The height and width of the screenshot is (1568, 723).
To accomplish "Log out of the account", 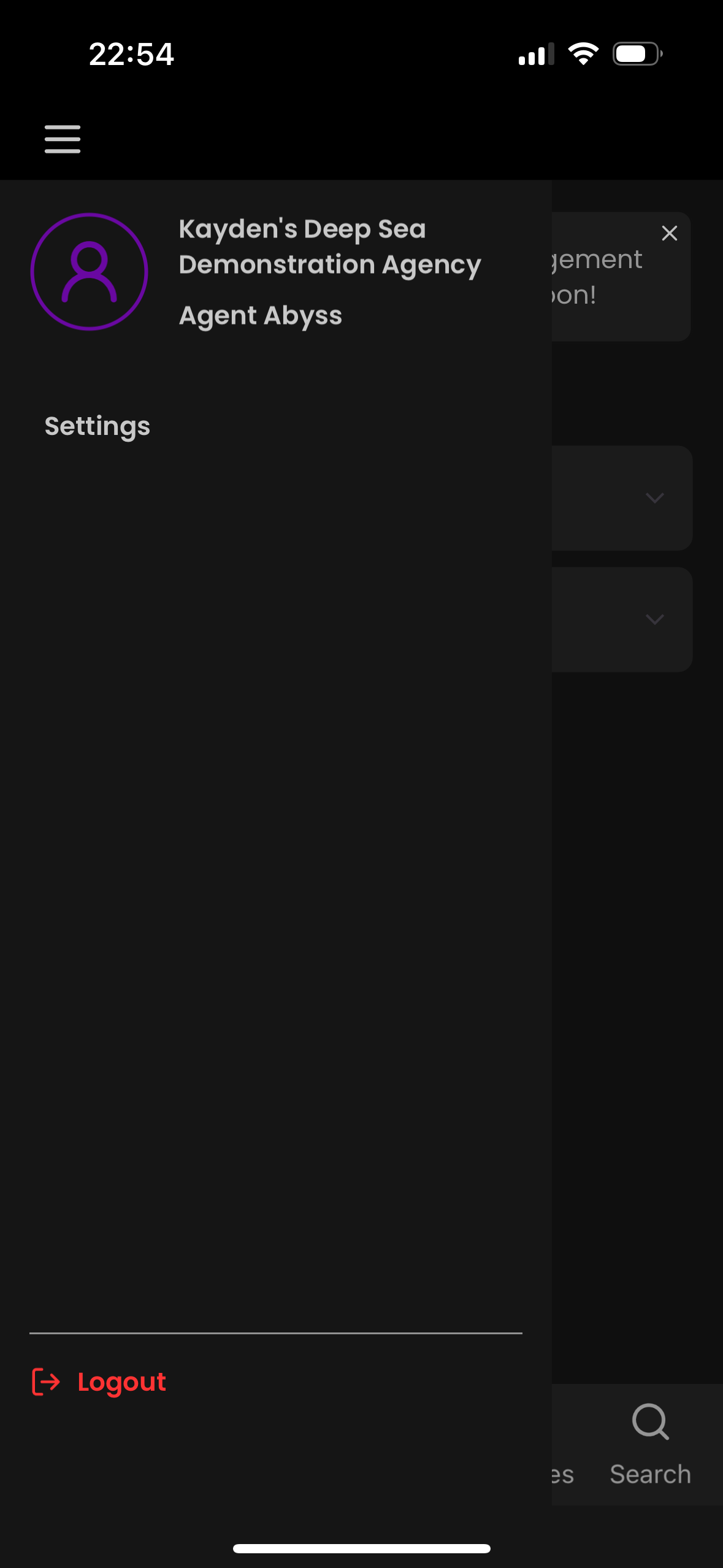I will [x=99, y=1382].
